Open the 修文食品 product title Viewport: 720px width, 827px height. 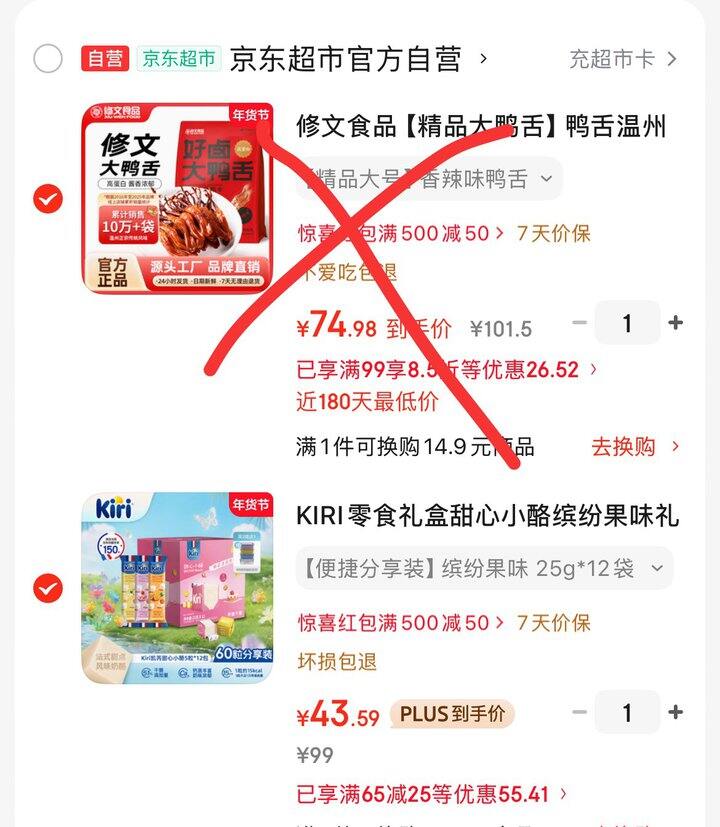(x=480, y=127)
